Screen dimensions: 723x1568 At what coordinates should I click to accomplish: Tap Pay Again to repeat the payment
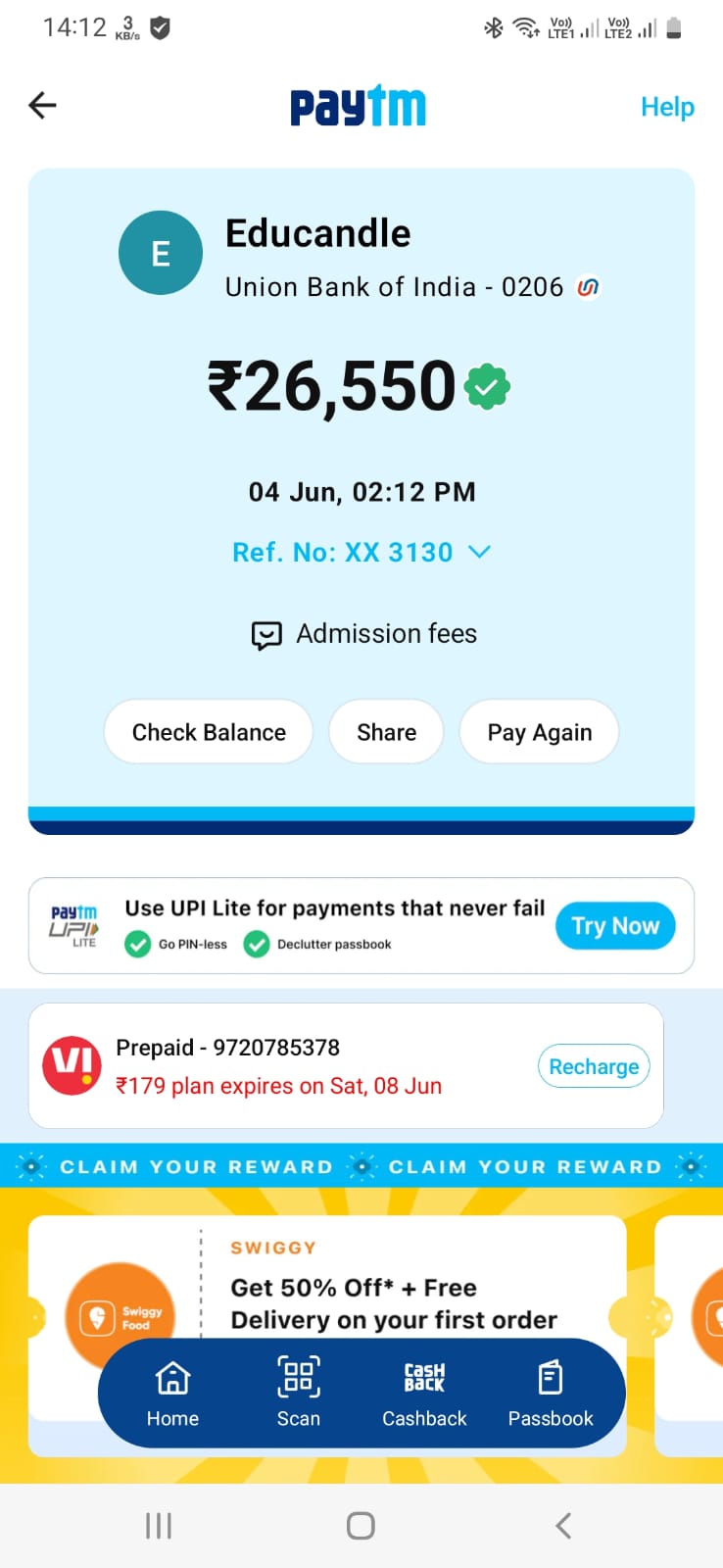click(x=539, y=732)
